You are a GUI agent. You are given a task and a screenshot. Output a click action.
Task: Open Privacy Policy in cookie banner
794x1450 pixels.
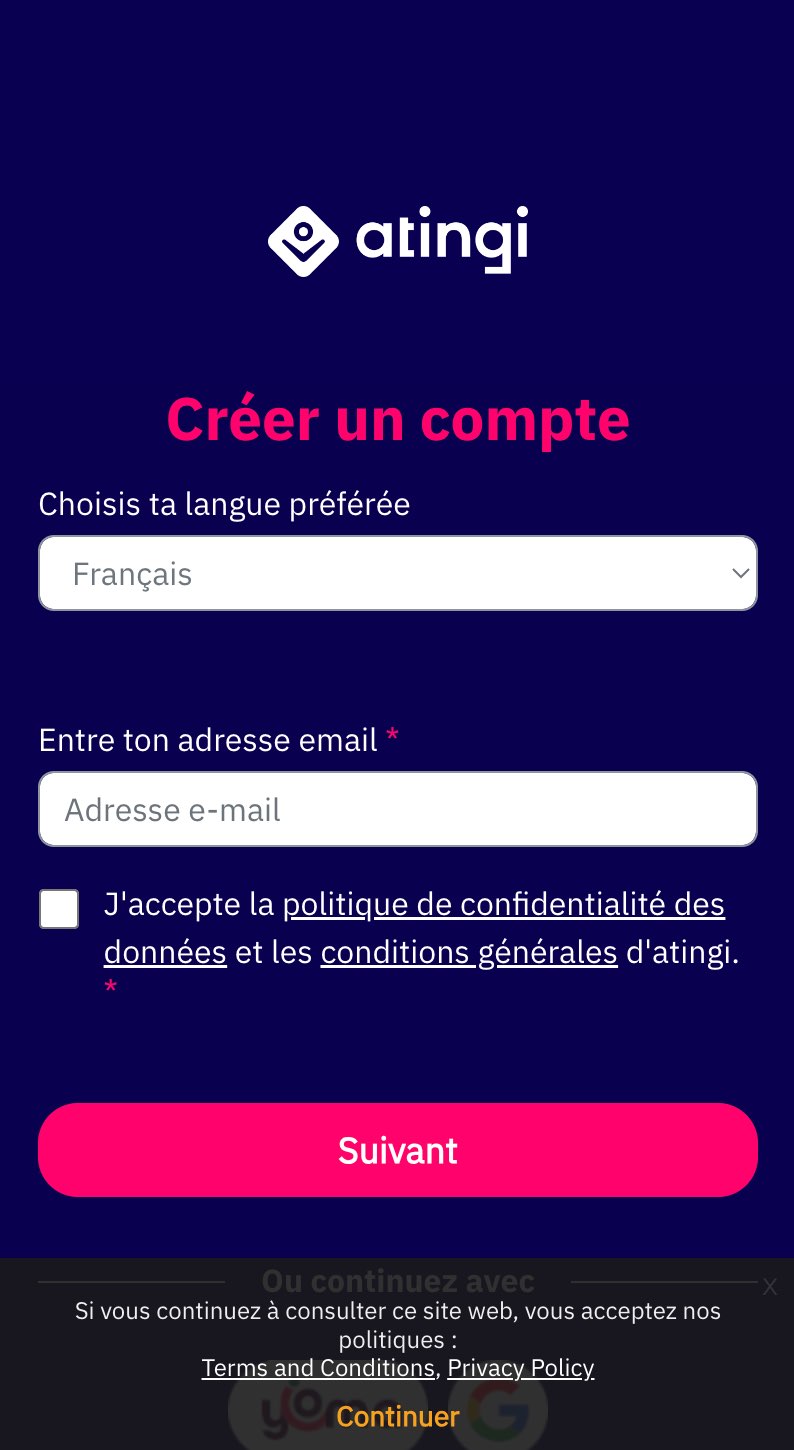tap(521, 1368)
